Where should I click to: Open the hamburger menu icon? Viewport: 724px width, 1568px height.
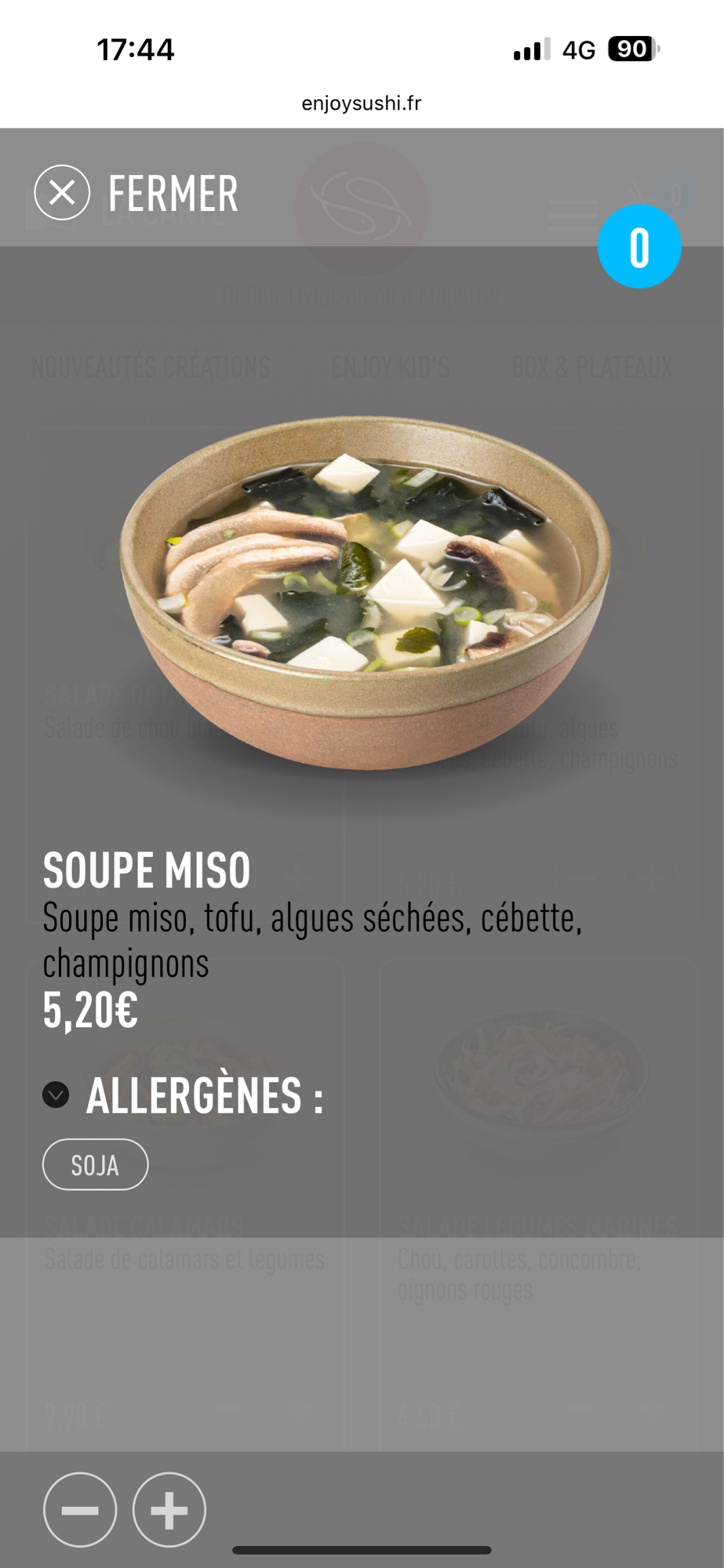[575, 215]
